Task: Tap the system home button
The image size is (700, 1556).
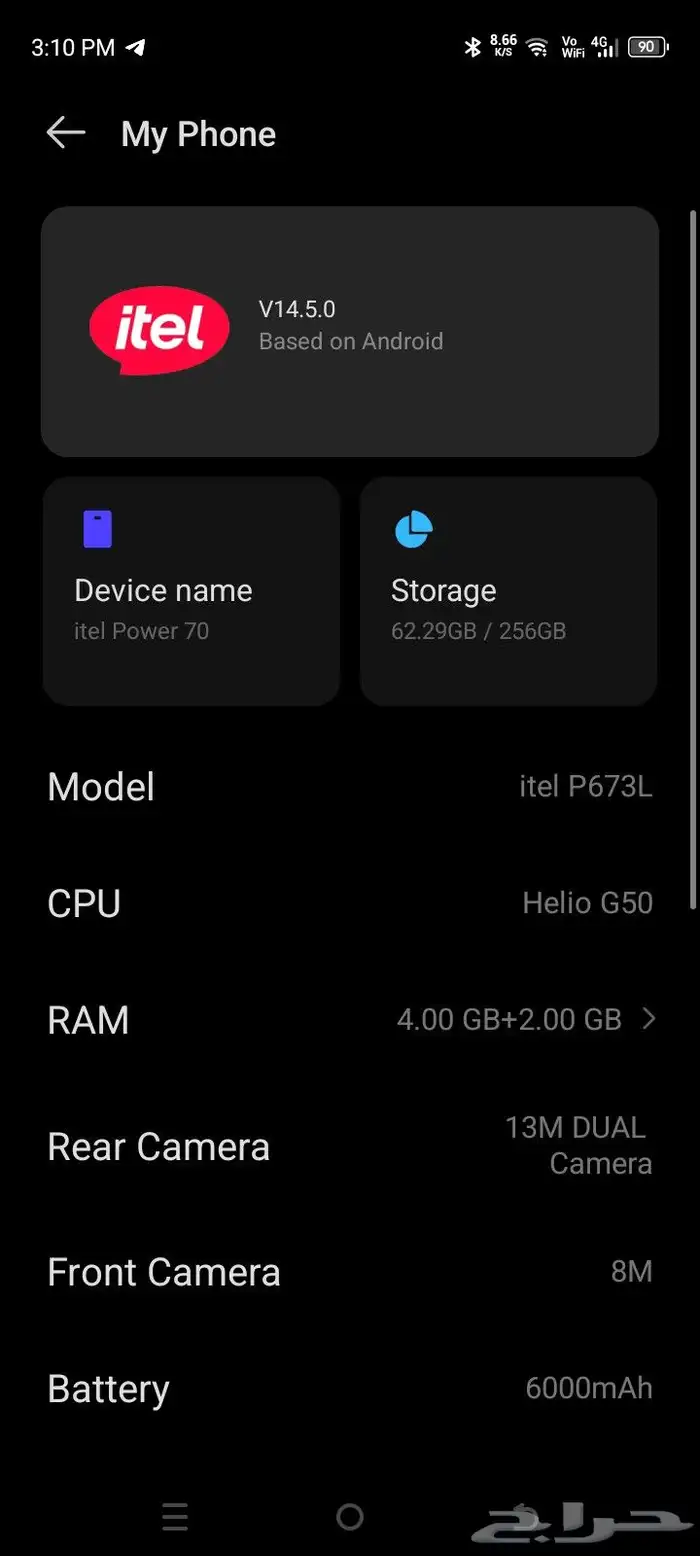Action: click(x=350, y=1517)
